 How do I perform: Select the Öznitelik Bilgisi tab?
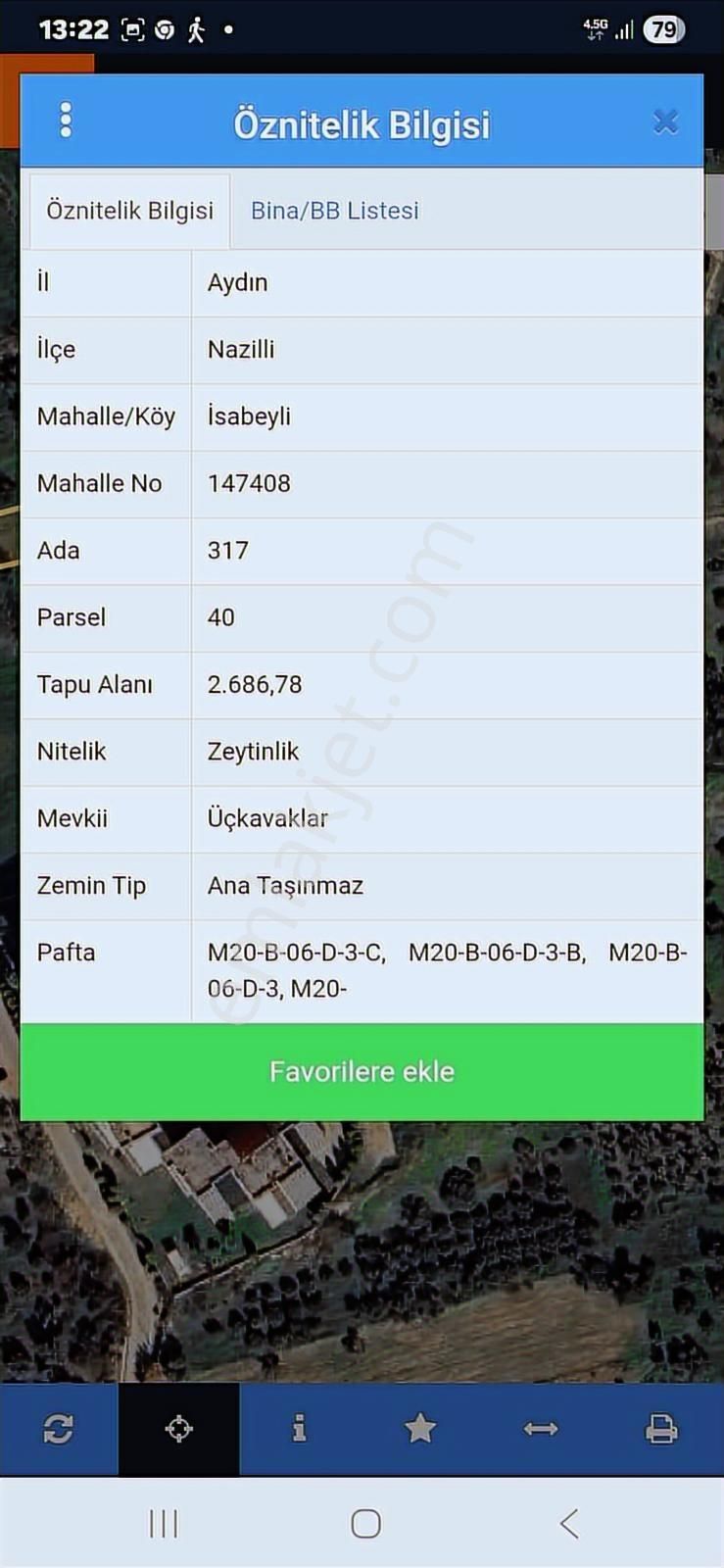click(128, 210)
